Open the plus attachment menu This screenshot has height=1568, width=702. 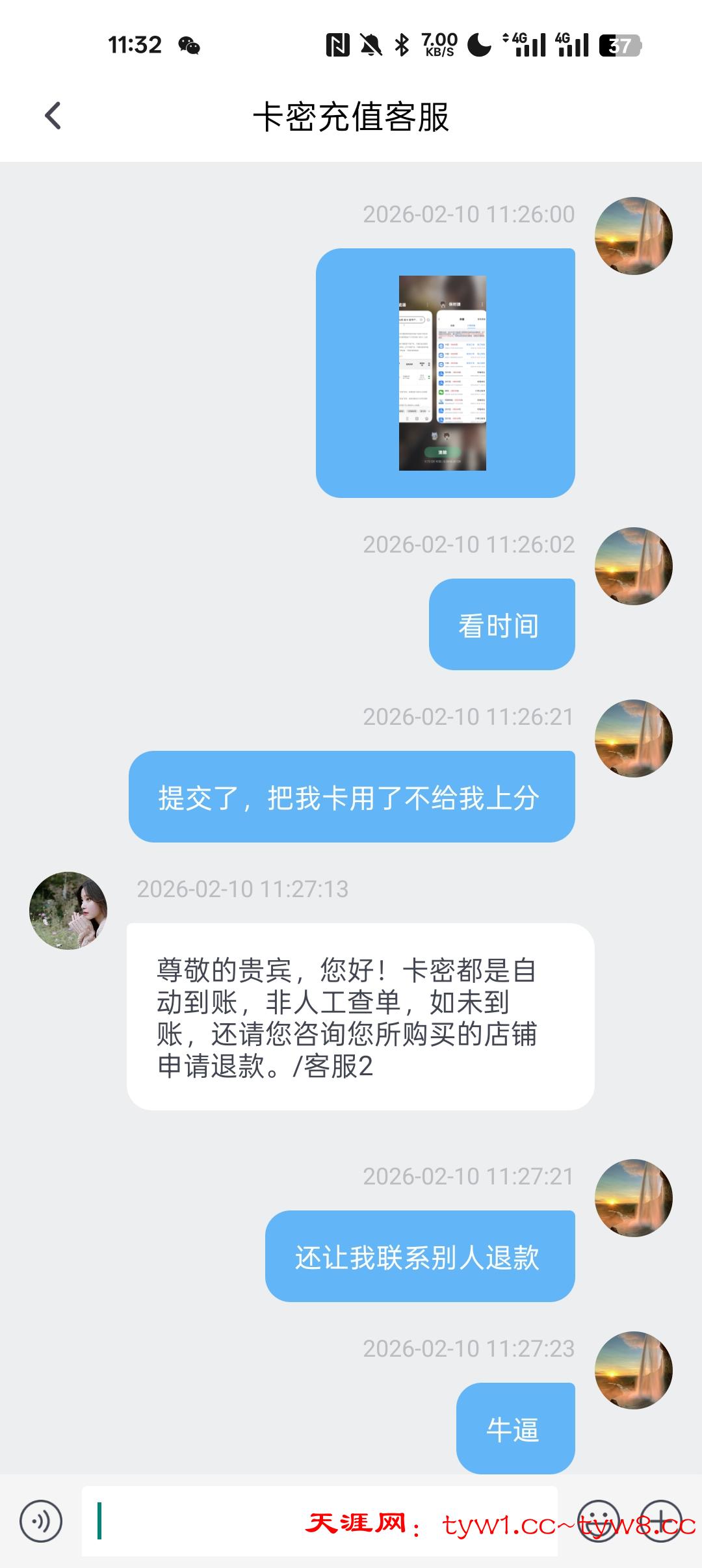(x=660, y=1521)
